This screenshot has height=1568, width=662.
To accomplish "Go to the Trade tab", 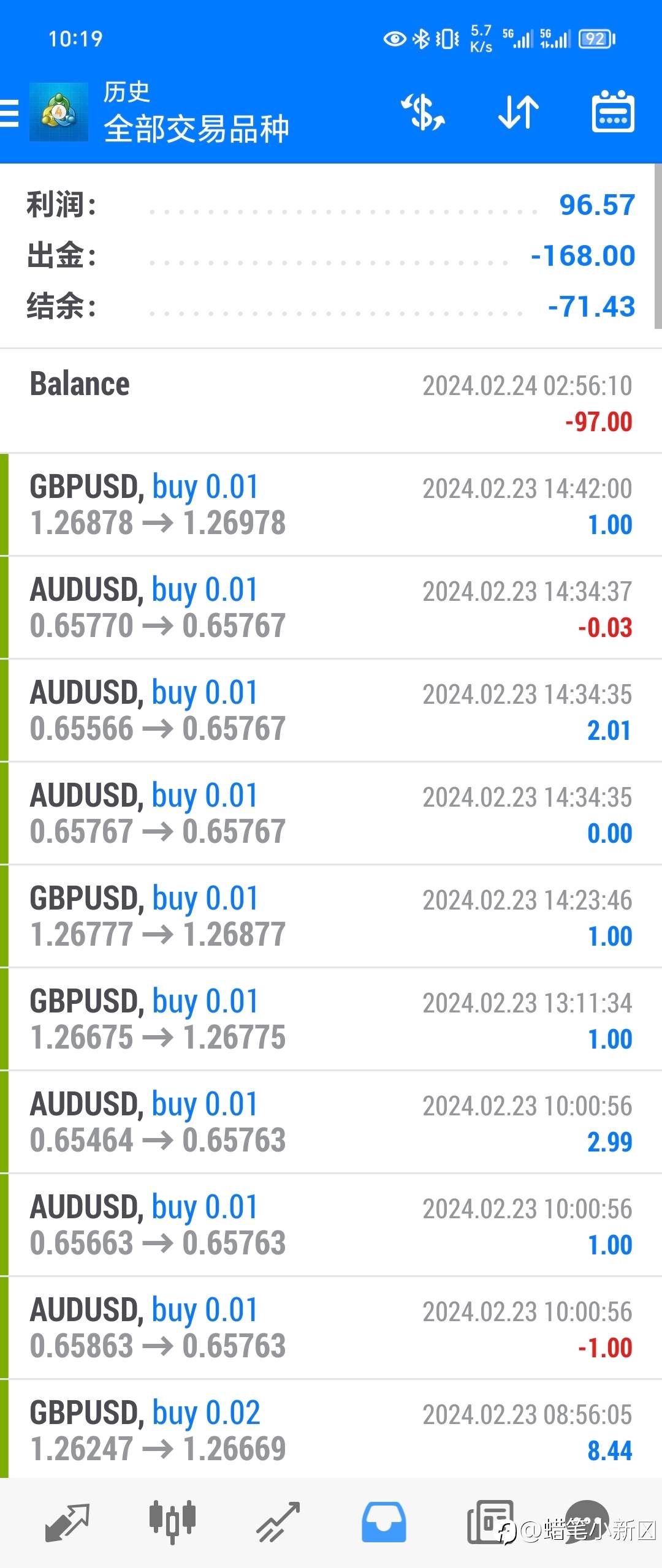I will [278, 1523].
